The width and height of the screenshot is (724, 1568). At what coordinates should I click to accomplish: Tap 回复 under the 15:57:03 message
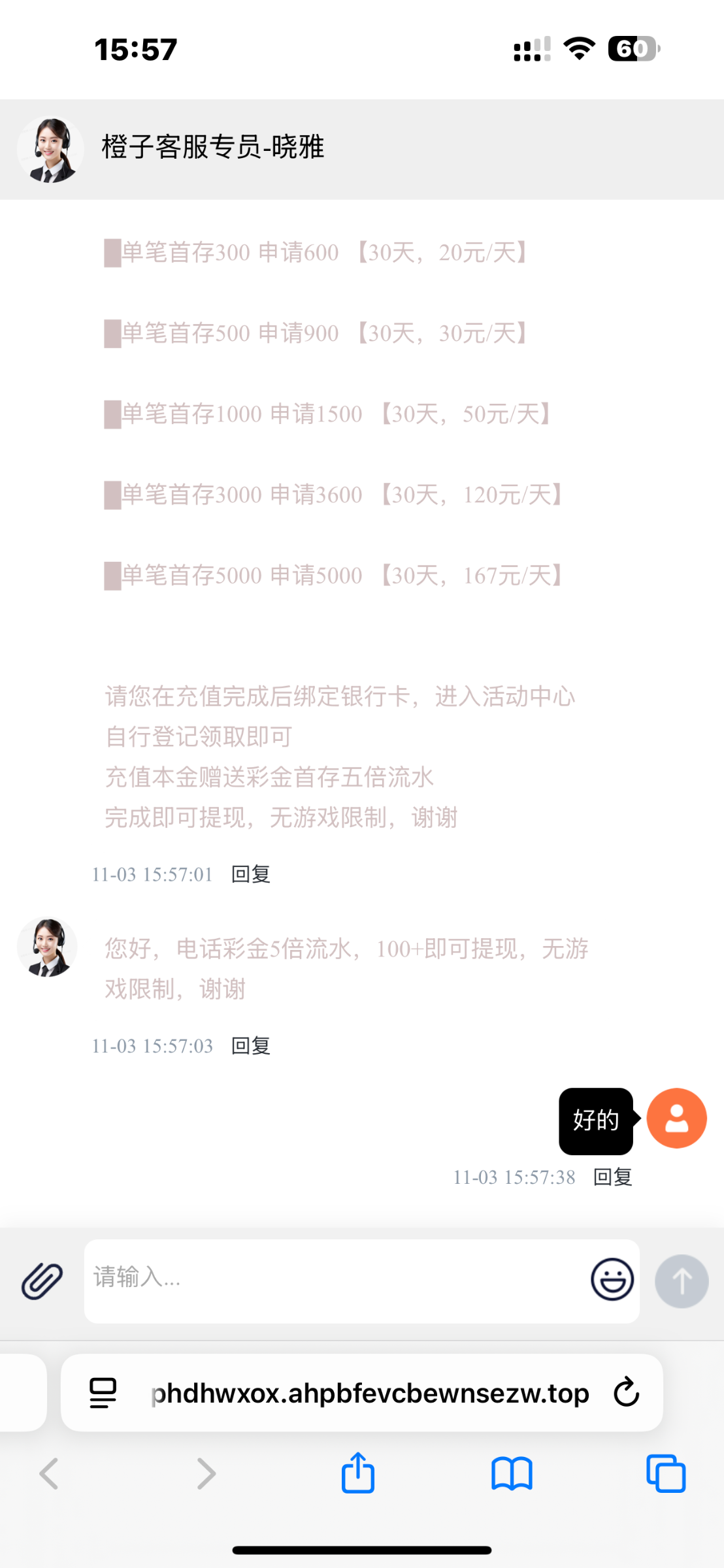[251, 1046]
